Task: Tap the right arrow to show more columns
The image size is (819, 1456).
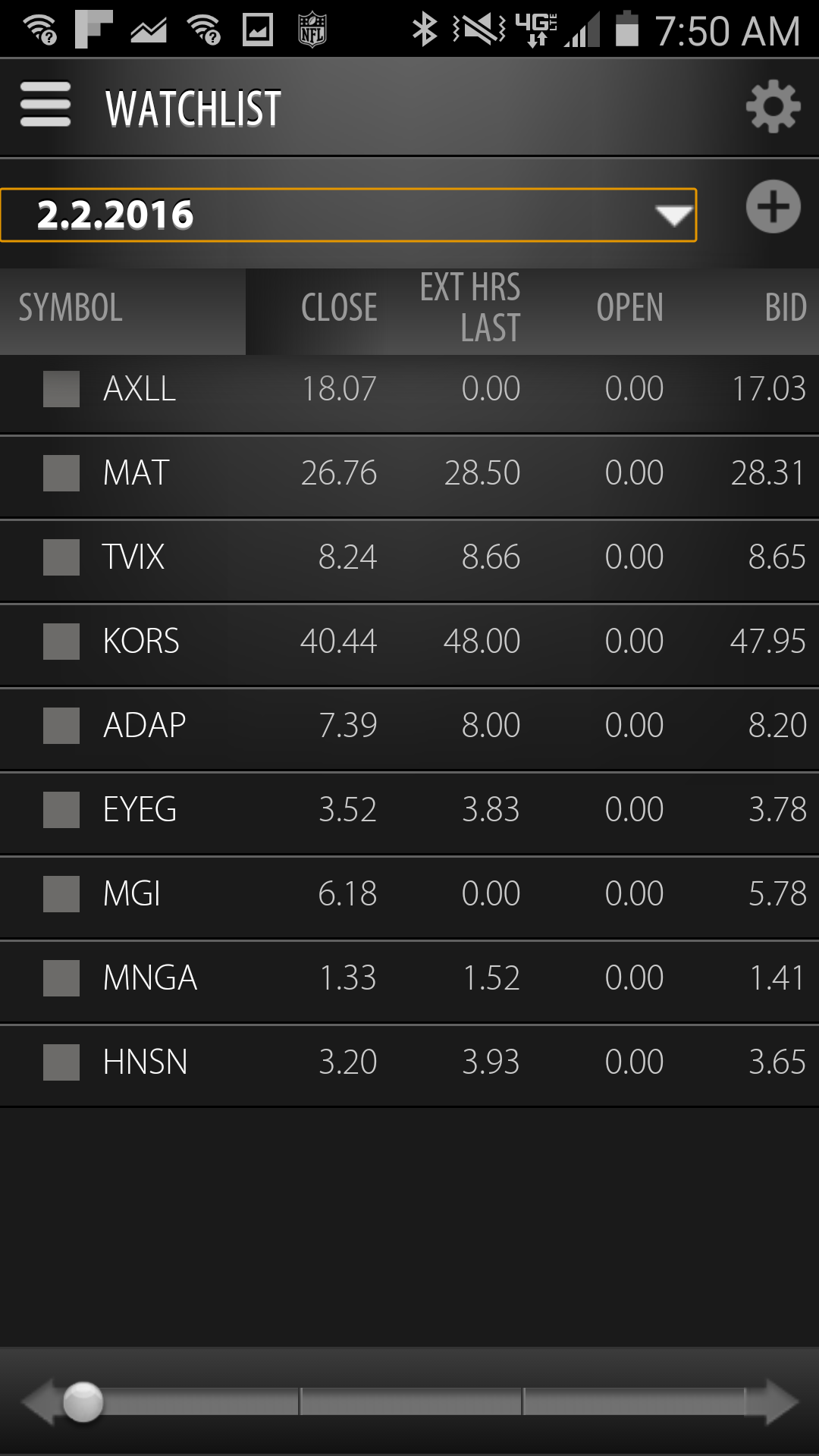Action: [x=781, y=1402]
